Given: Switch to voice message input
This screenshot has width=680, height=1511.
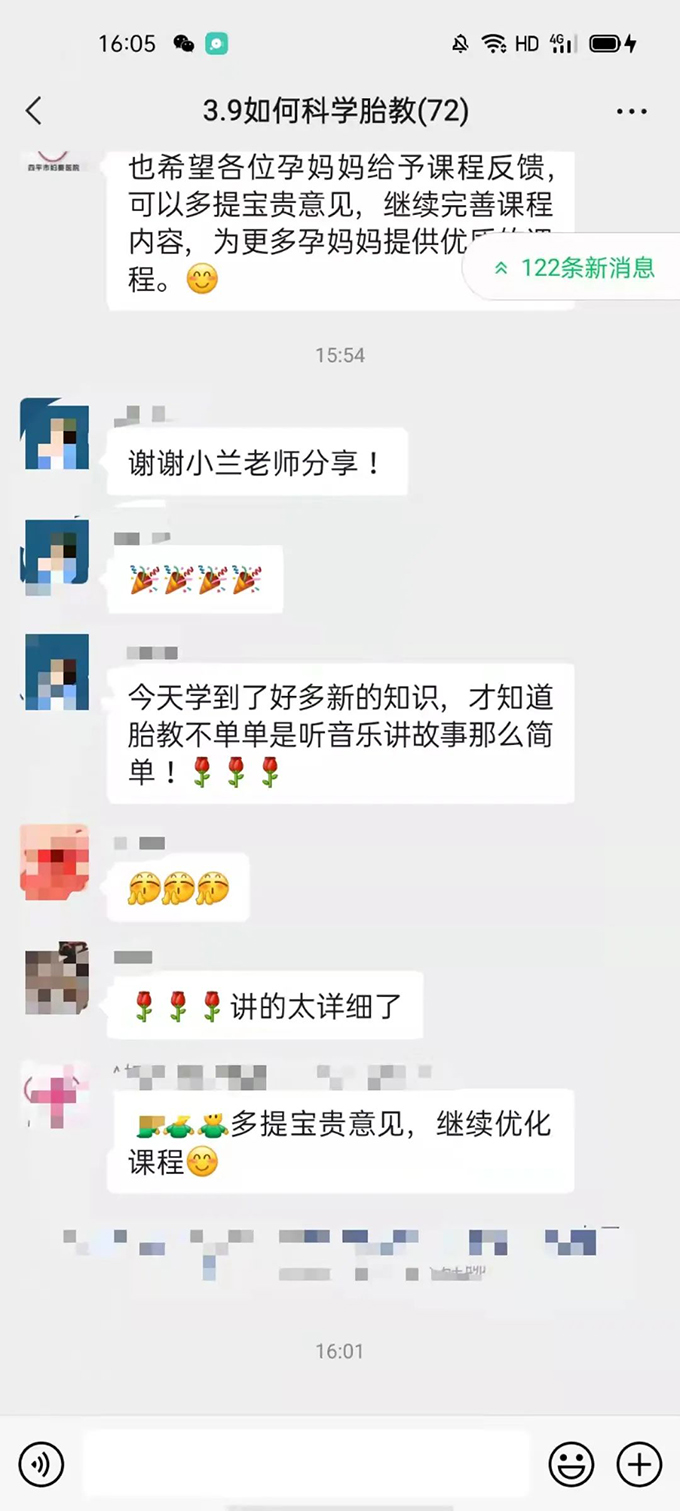Looking at the screenshot, I should click(41, 1465).
